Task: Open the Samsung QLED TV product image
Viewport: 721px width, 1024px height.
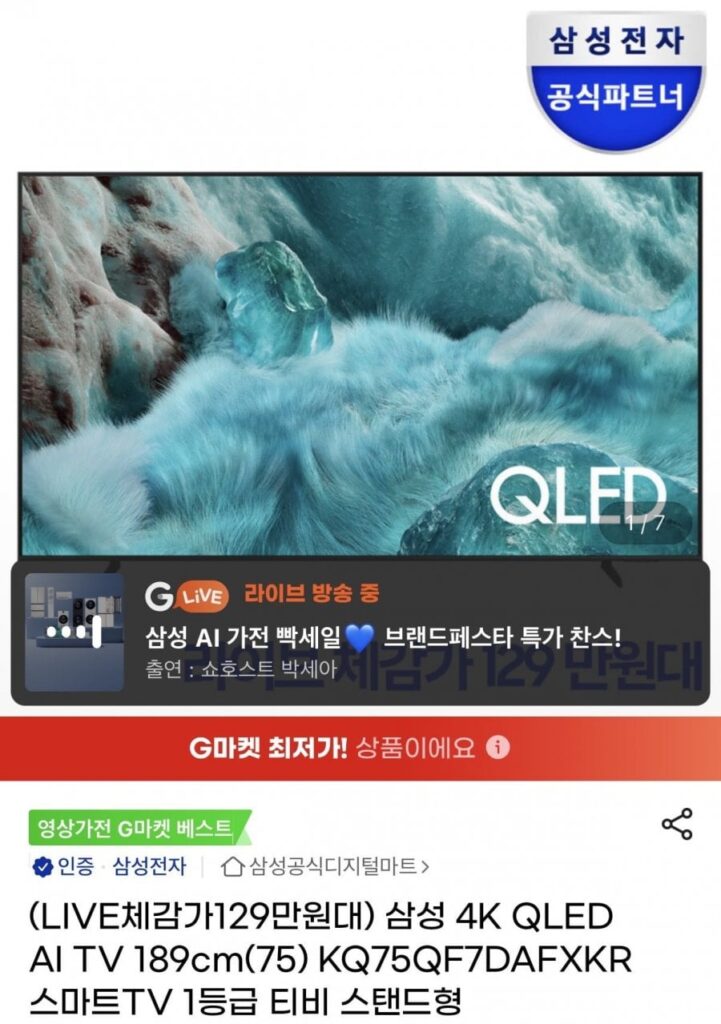Action: click(360, 360)
